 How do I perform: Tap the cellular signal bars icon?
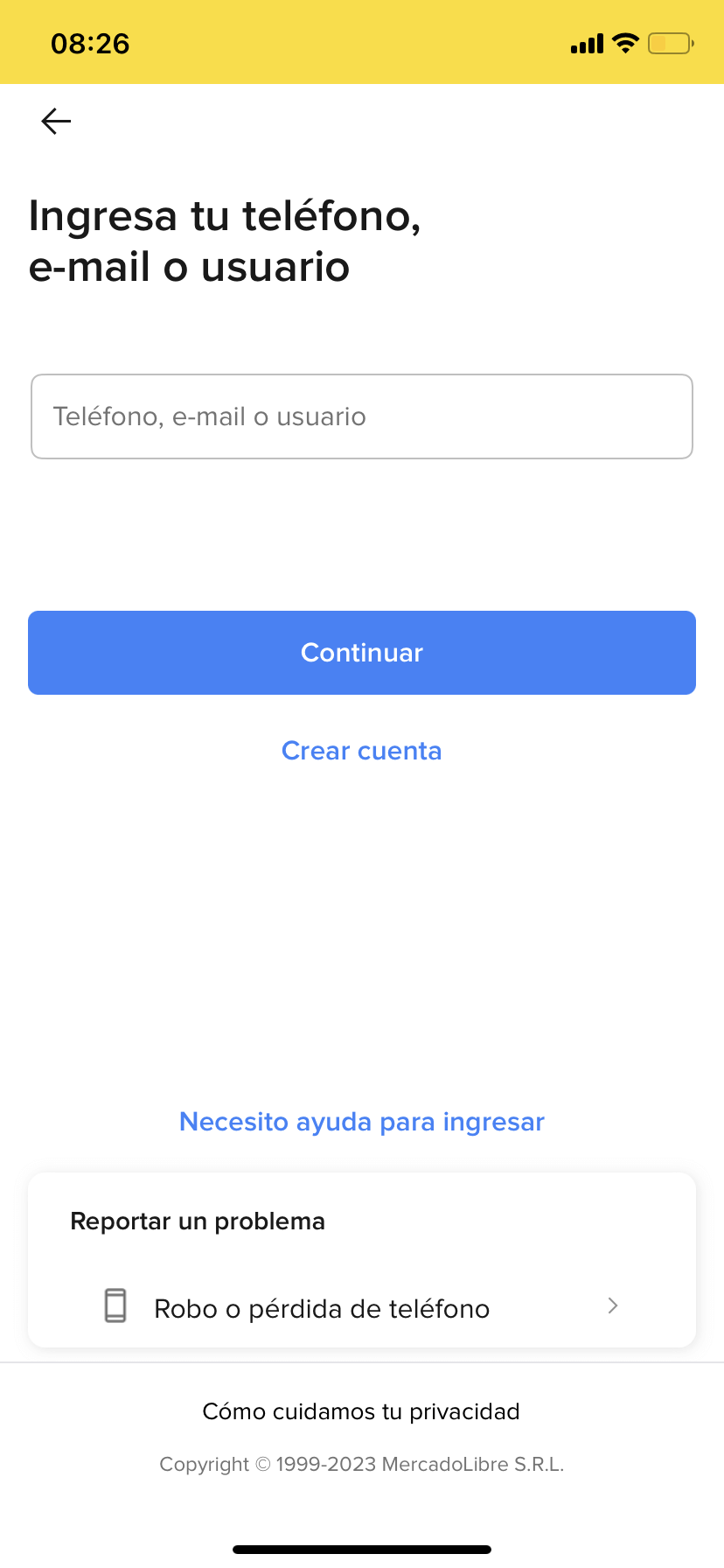click(584, 42)
